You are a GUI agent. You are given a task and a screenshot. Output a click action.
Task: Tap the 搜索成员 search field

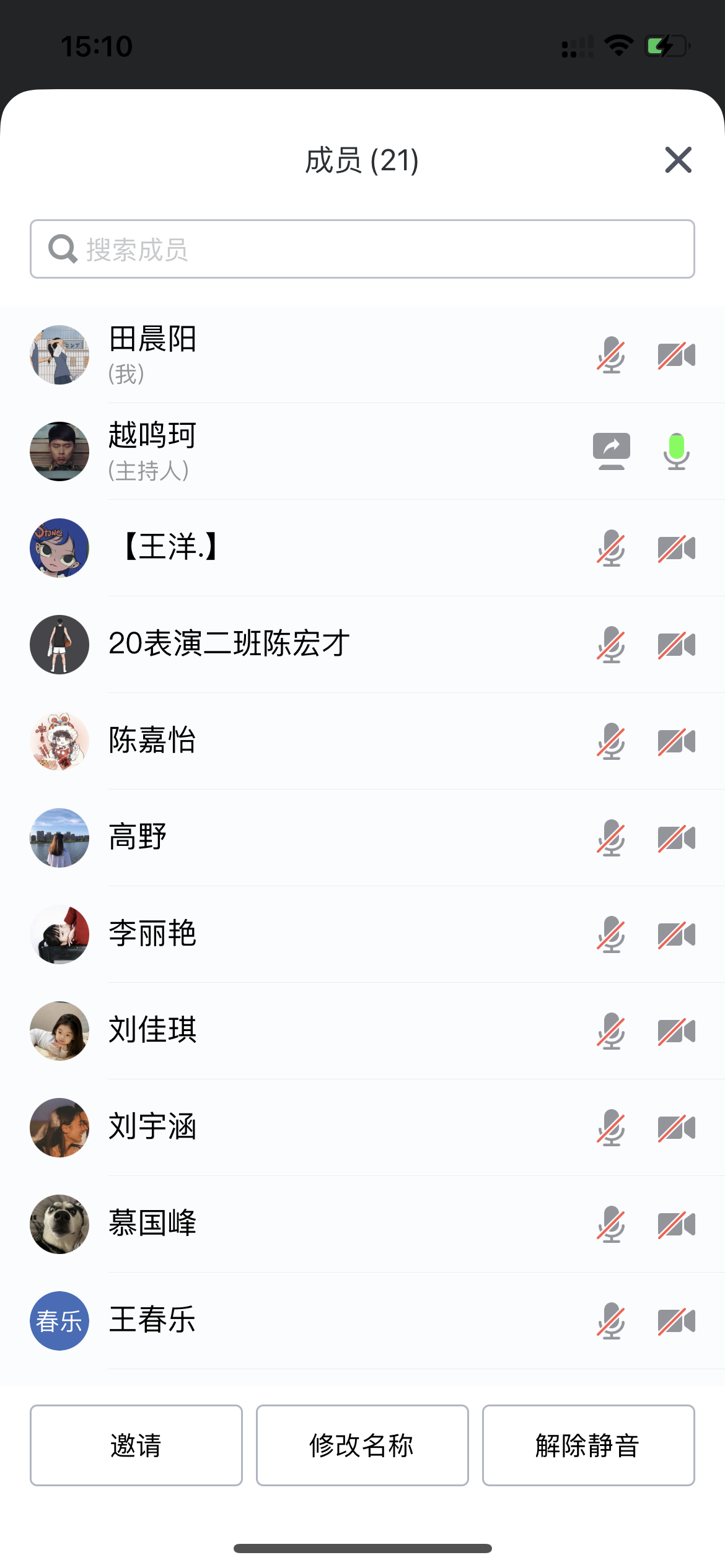tap(362, 249)
